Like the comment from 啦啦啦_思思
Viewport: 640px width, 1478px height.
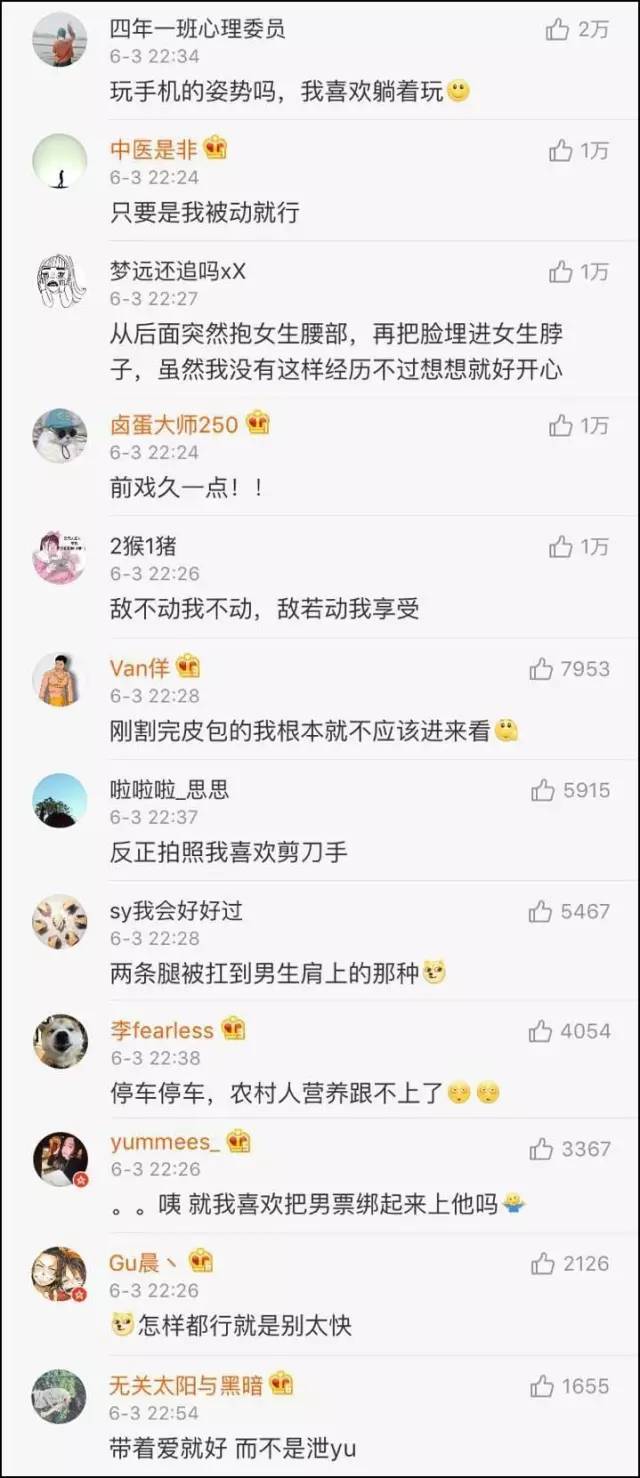click(x=543, y=791)
